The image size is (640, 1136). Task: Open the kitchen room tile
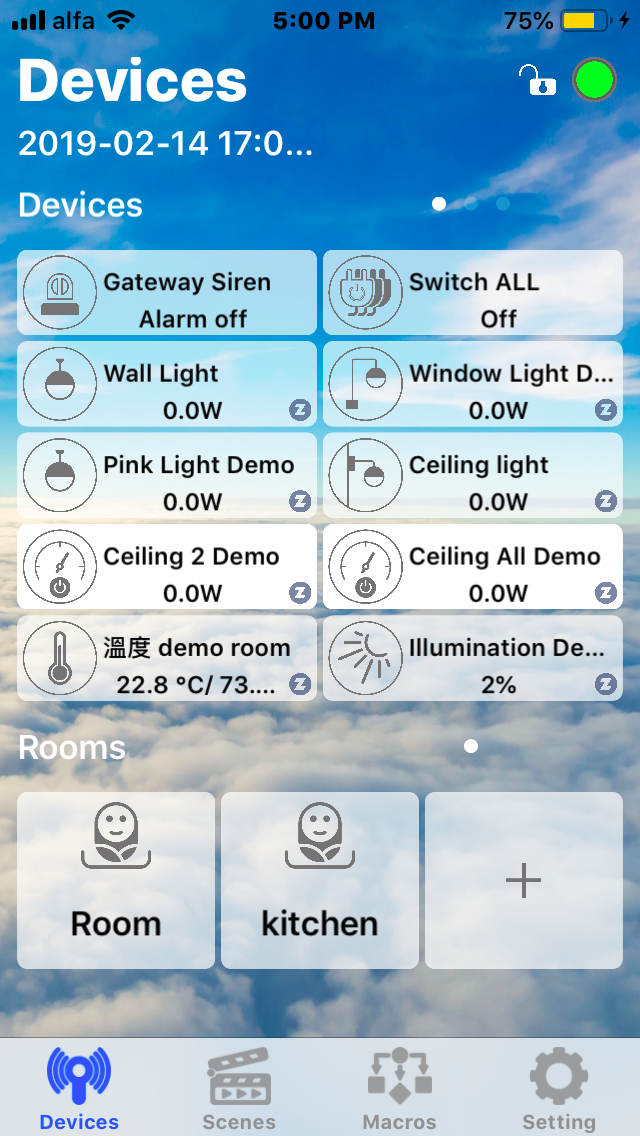pos(320,880)
